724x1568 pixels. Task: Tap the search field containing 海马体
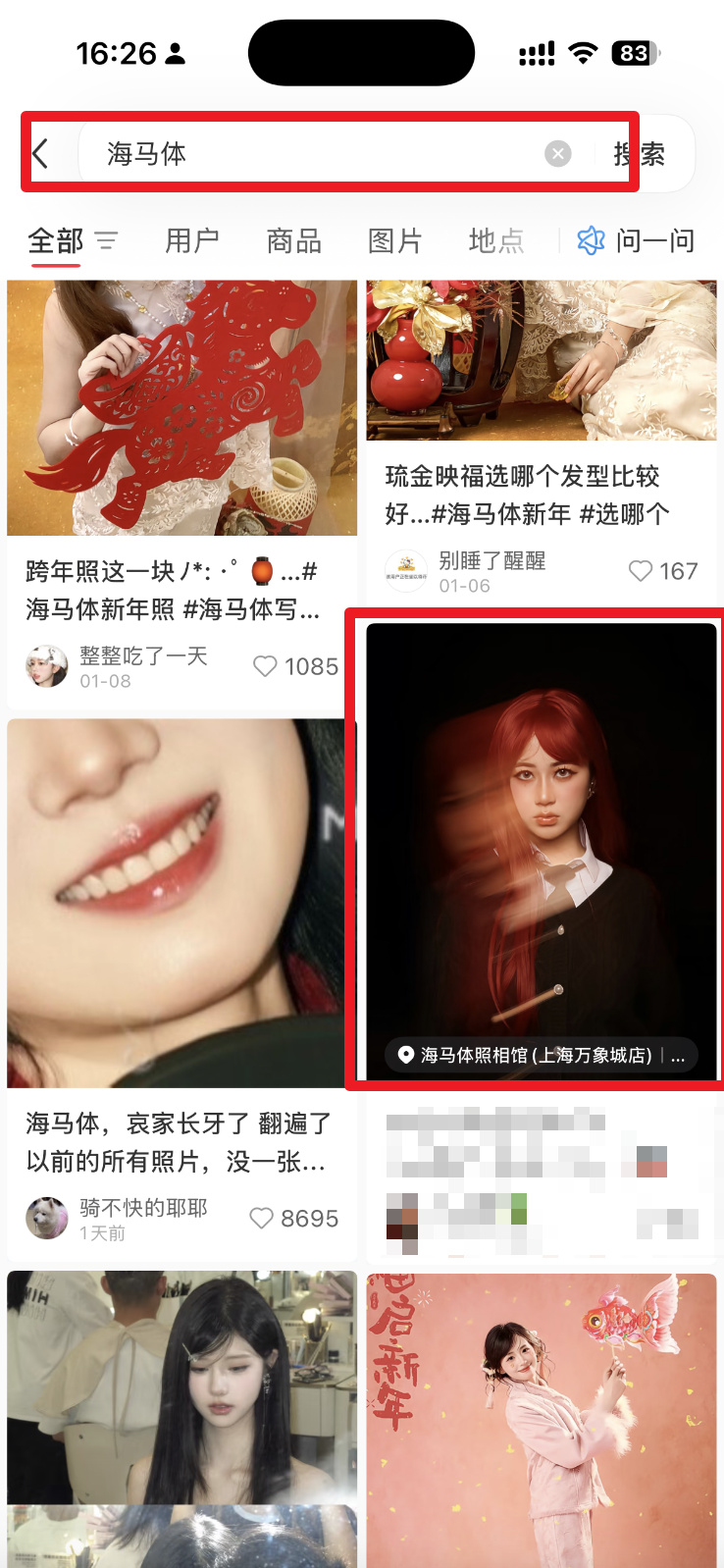click(x=294, y=153)
